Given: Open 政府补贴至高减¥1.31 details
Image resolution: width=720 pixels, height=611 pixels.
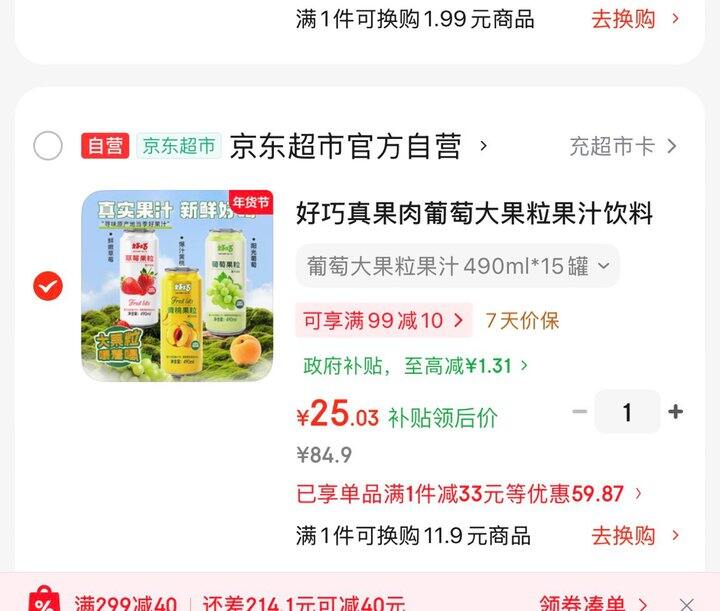Looking at the screenshot, I should click(416, 366).
